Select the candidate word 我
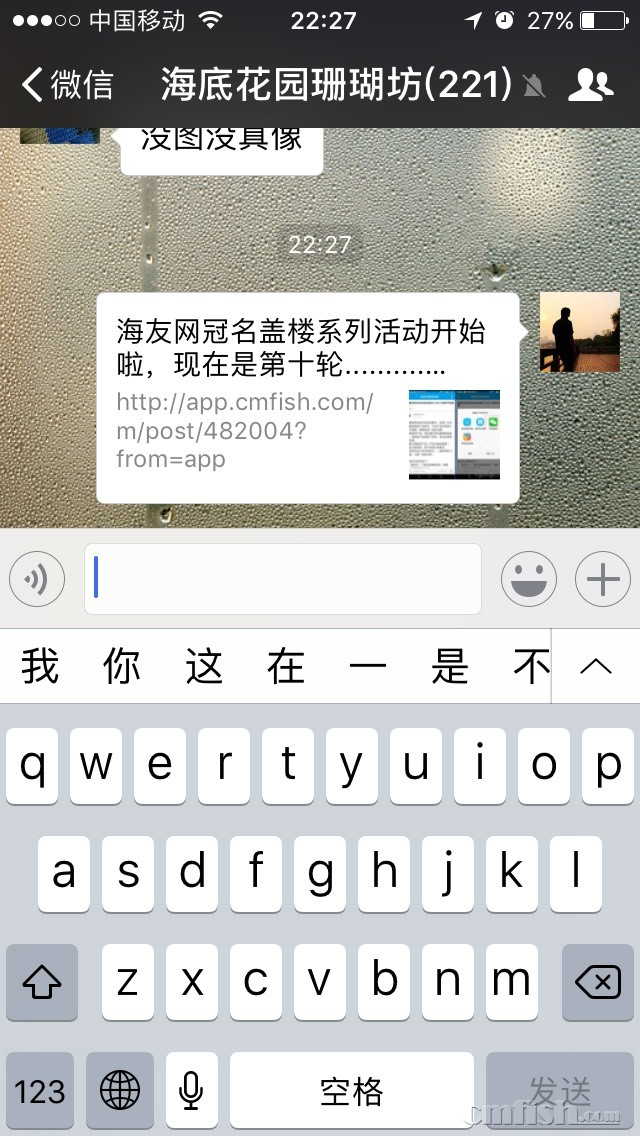 point(40,666)
